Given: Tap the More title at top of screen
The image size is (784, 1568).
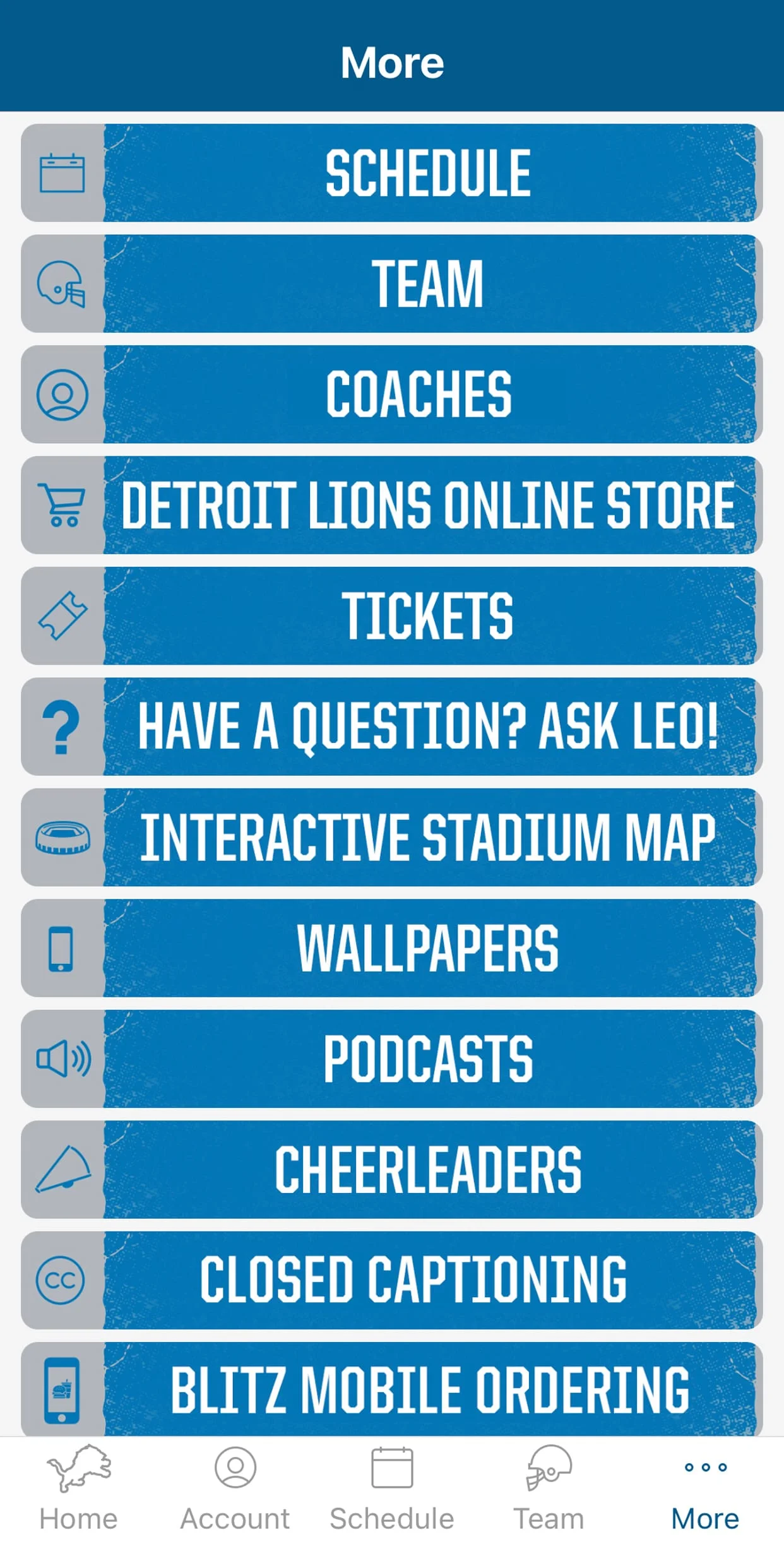Looking at the screenshot, I should [x=392, y=62].
